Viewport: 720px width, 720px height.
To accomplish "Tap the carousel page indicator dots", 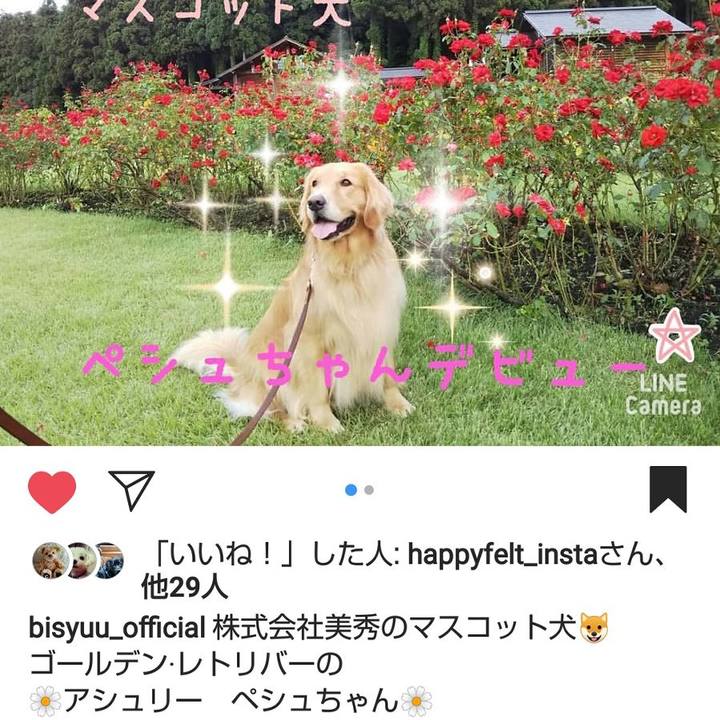I will tap(359, 490).
